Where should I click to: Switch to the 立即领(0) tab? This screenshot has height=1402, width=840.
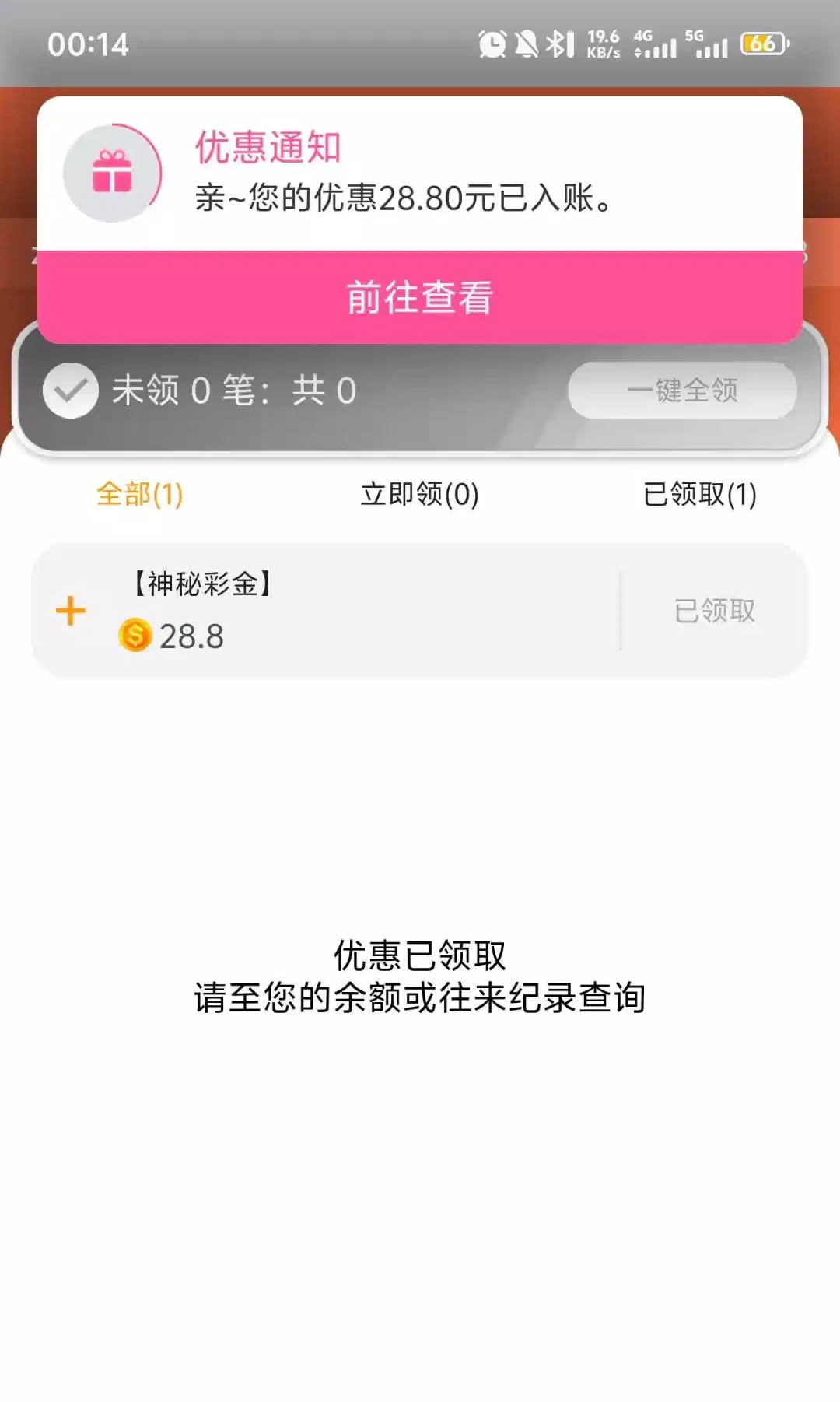[x=420, y=494]
